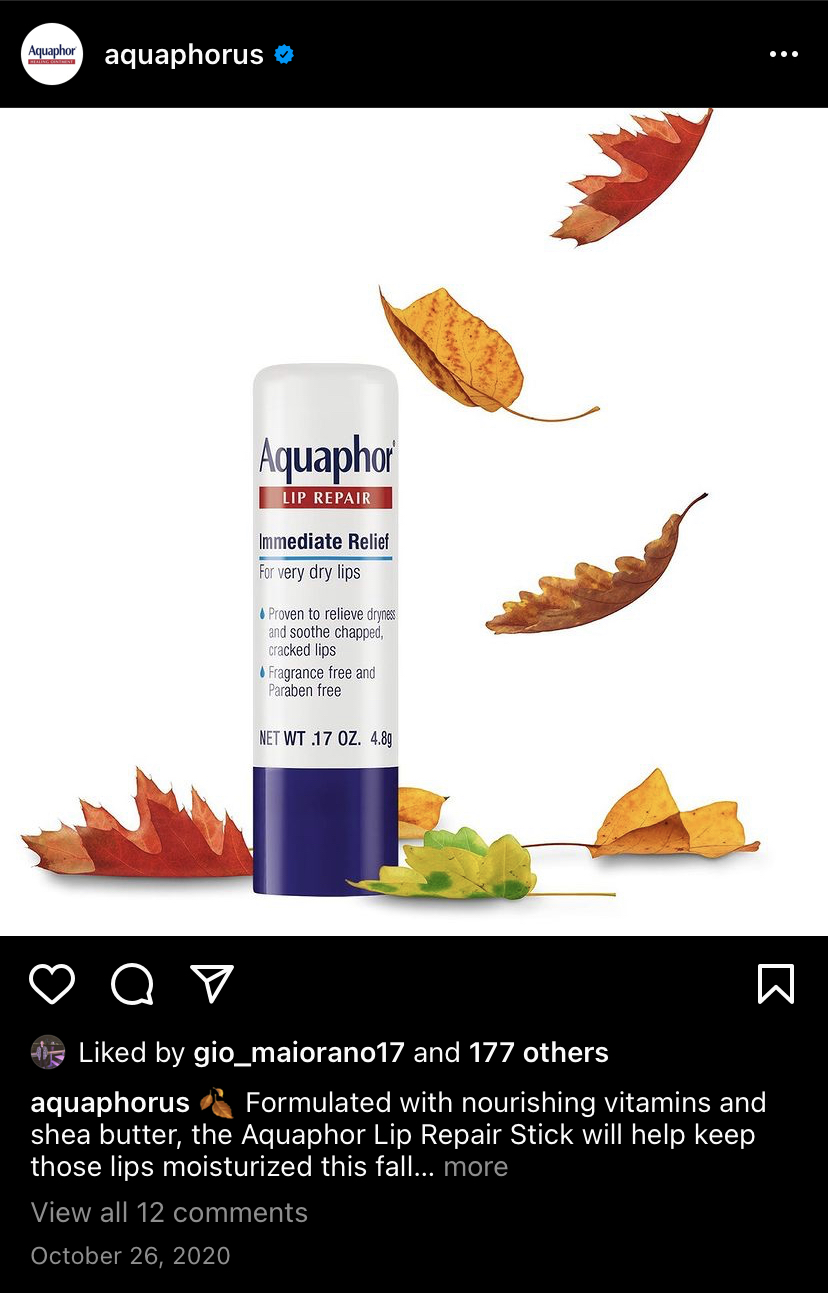Share the post via paper plane icon

click(212, 984)
